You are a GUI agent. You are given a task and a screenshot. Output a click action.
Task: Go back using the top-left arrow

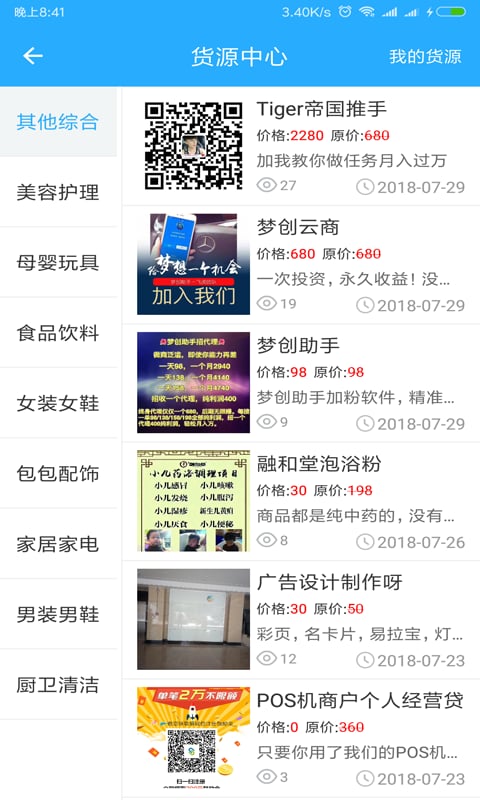point(33,56)
